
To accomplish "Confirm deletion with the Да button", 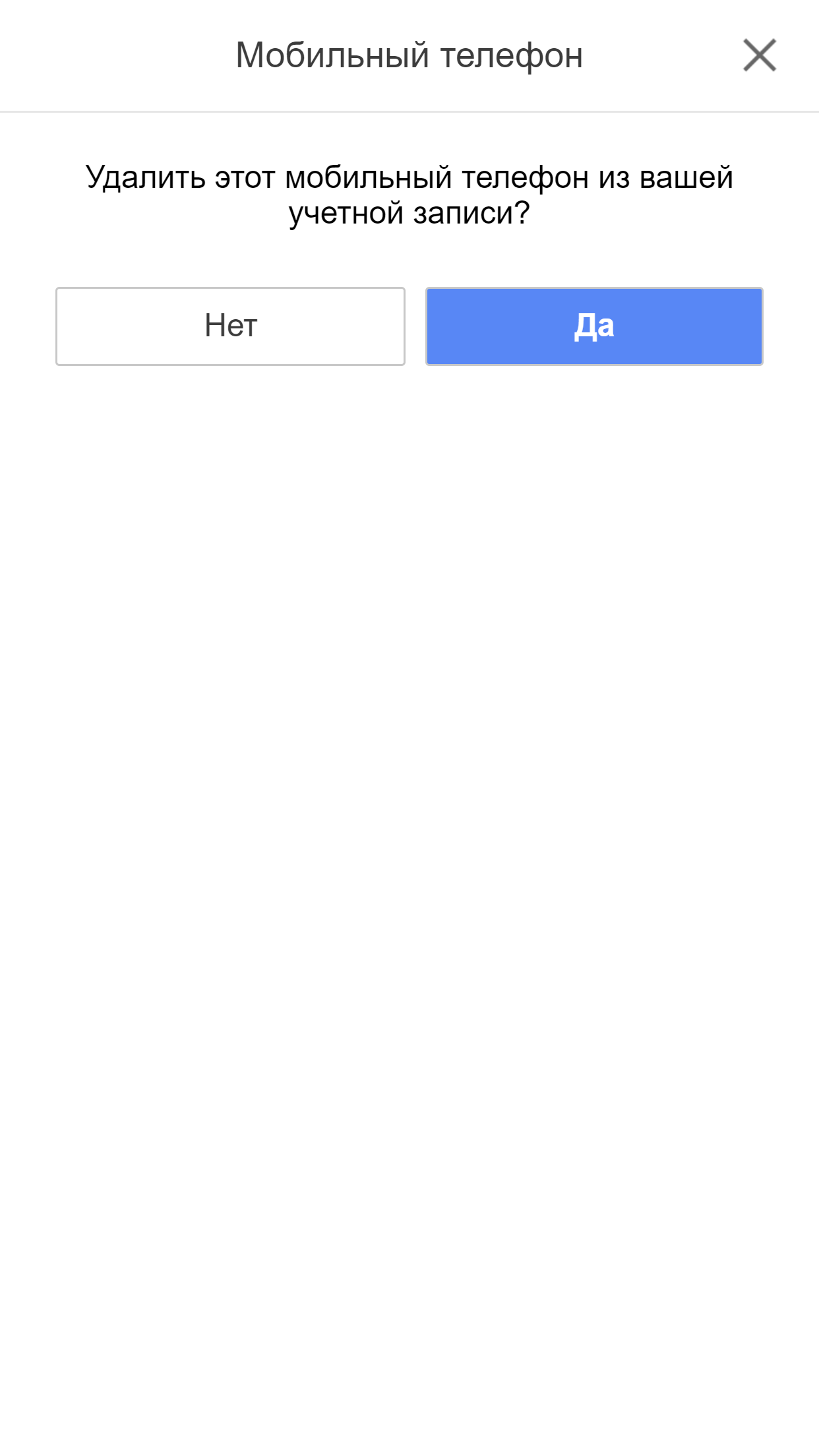I will coord(594,326).
